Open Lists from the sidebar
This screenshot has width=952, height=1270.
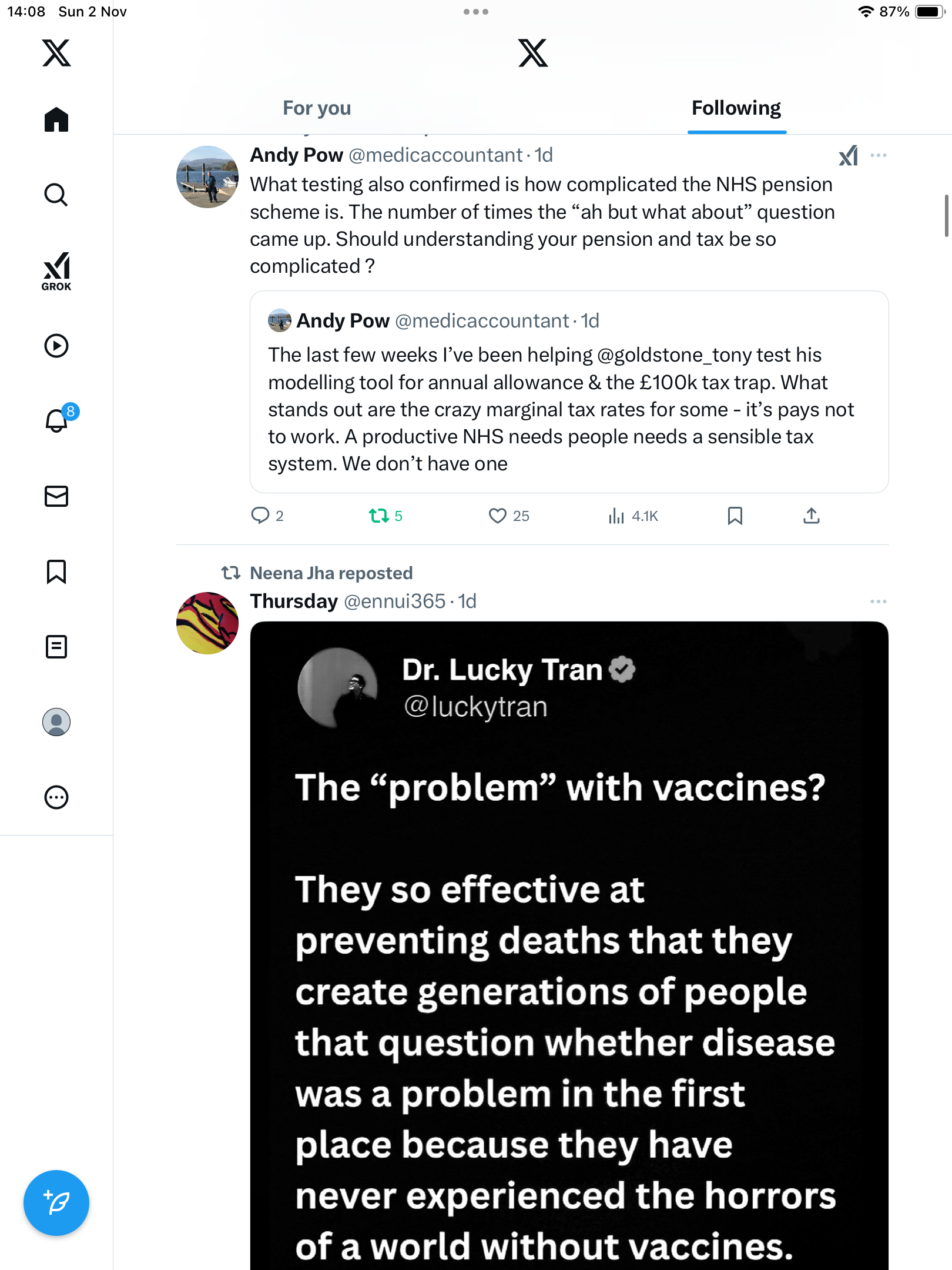tap(56, 647)
